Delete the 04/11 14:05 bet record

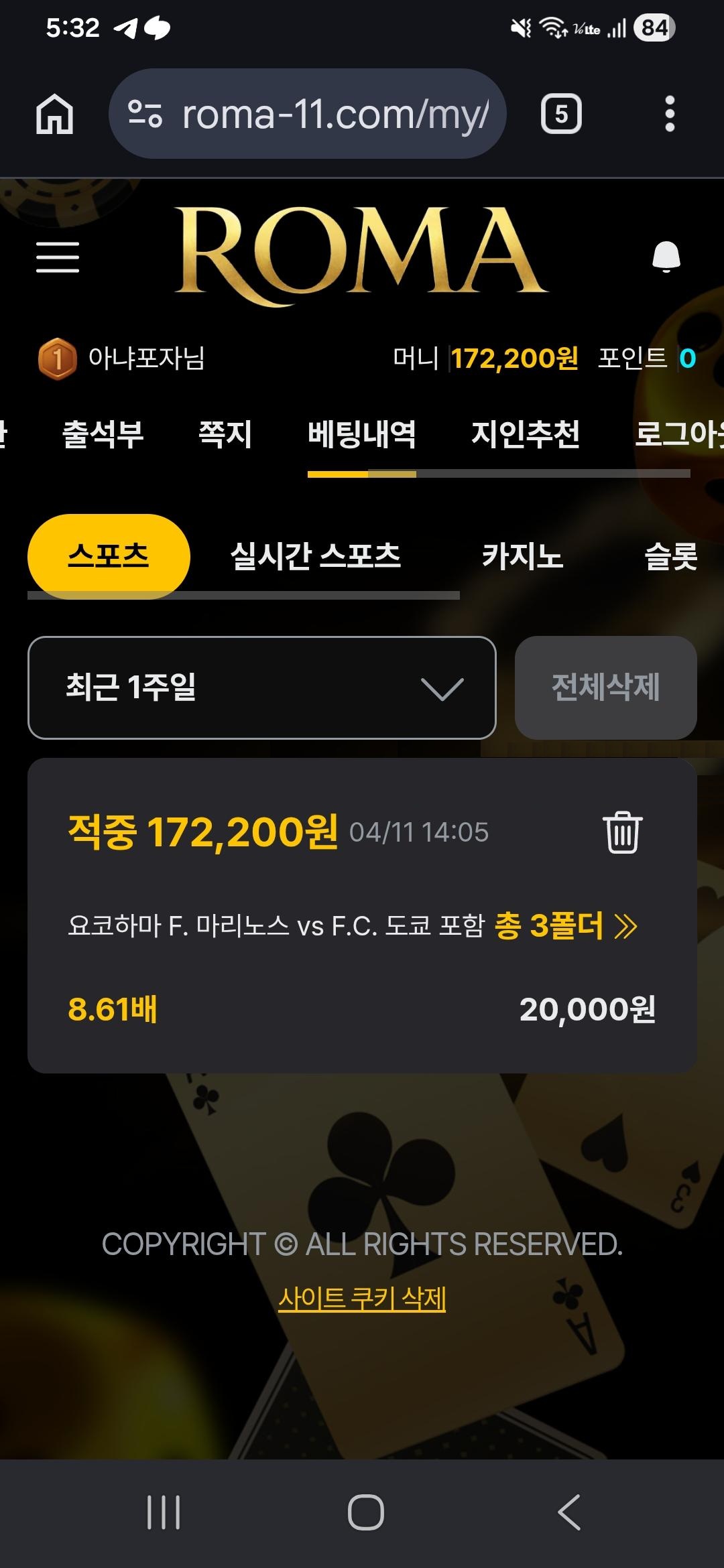tap(622, 832)
